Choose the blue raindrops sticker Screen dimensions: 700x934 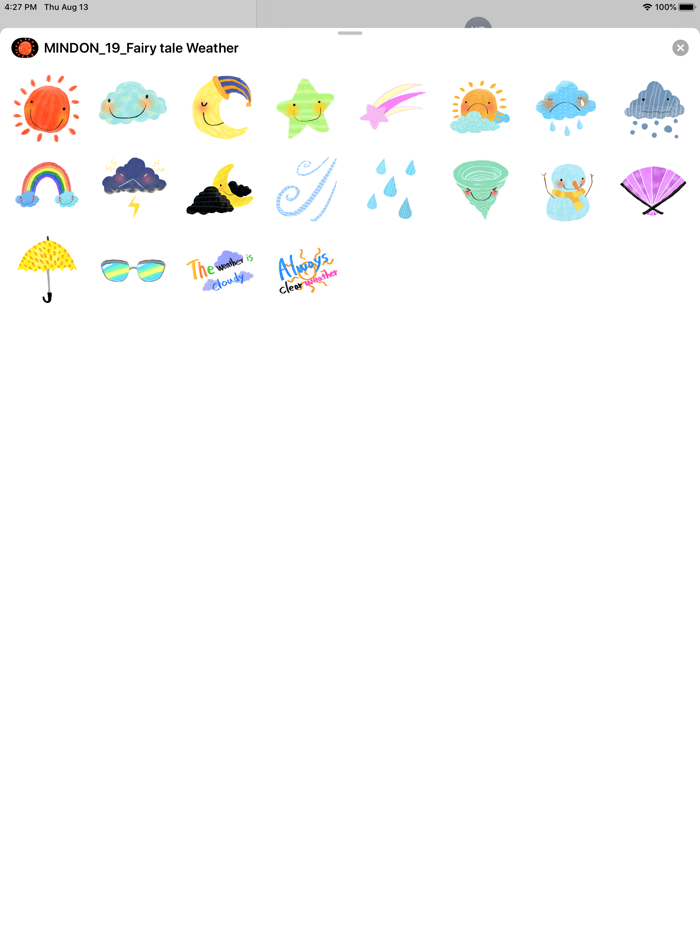pyautogui.click(x=391, y=188)
